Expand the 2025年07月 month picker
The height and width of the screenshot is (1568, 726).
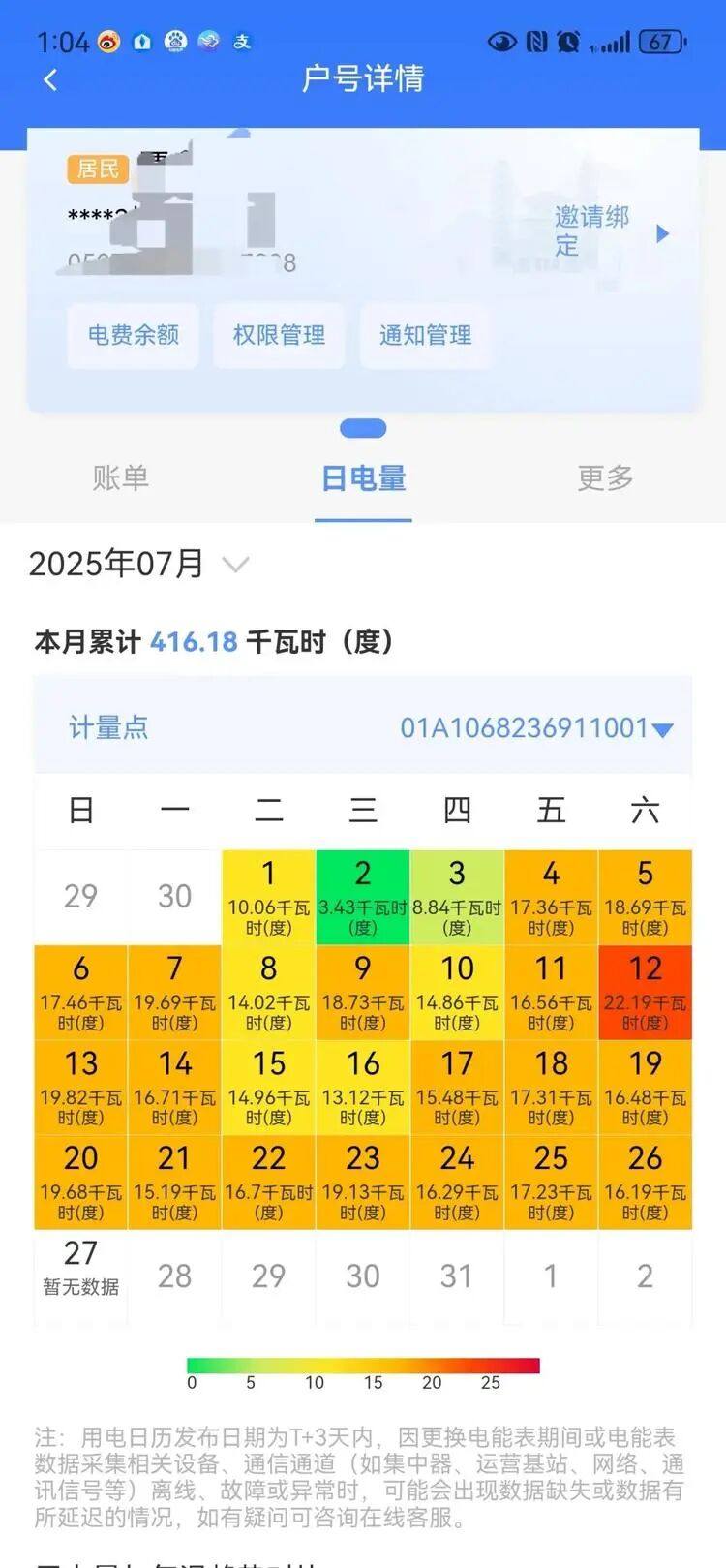click(140, 564)
